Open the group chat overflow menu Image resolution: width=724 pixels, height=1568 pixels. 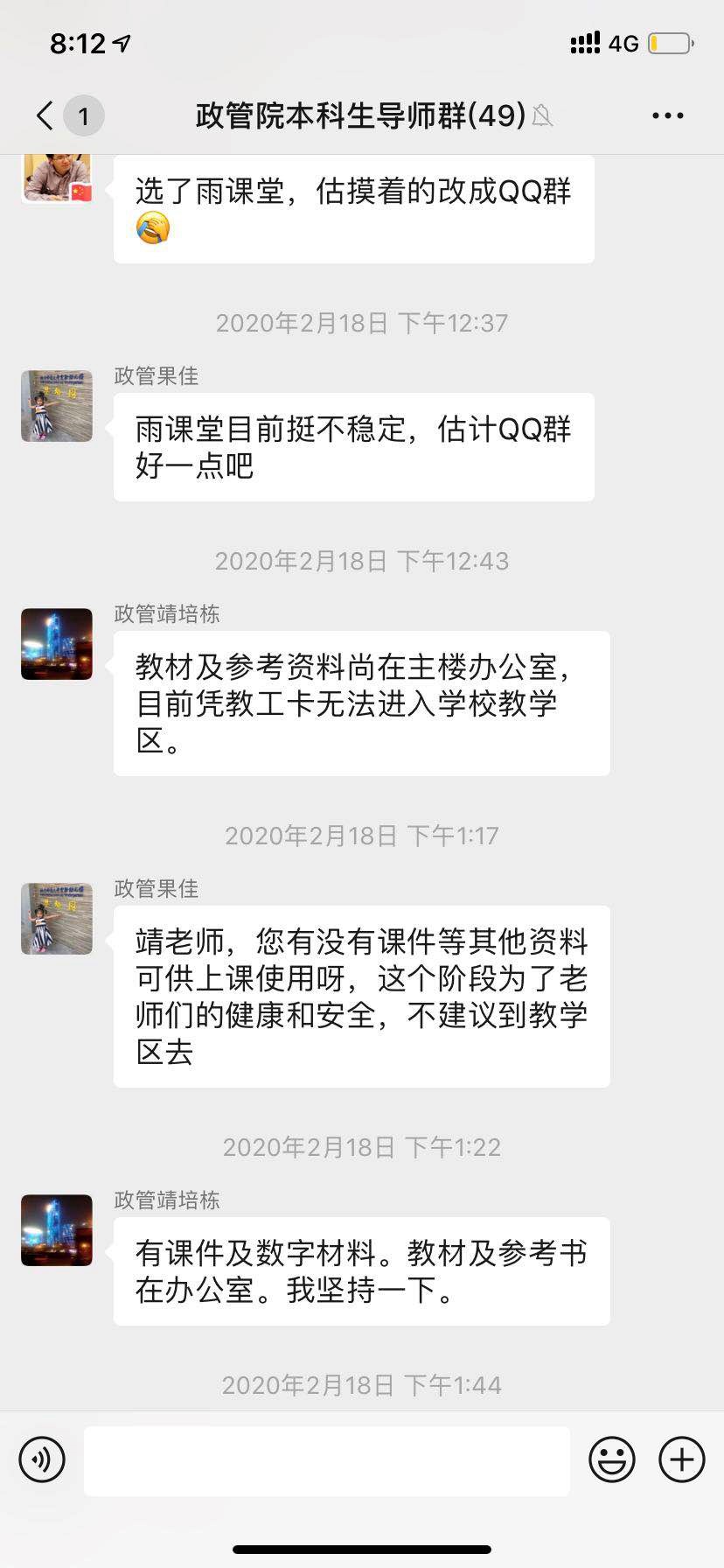click(668, 115)
